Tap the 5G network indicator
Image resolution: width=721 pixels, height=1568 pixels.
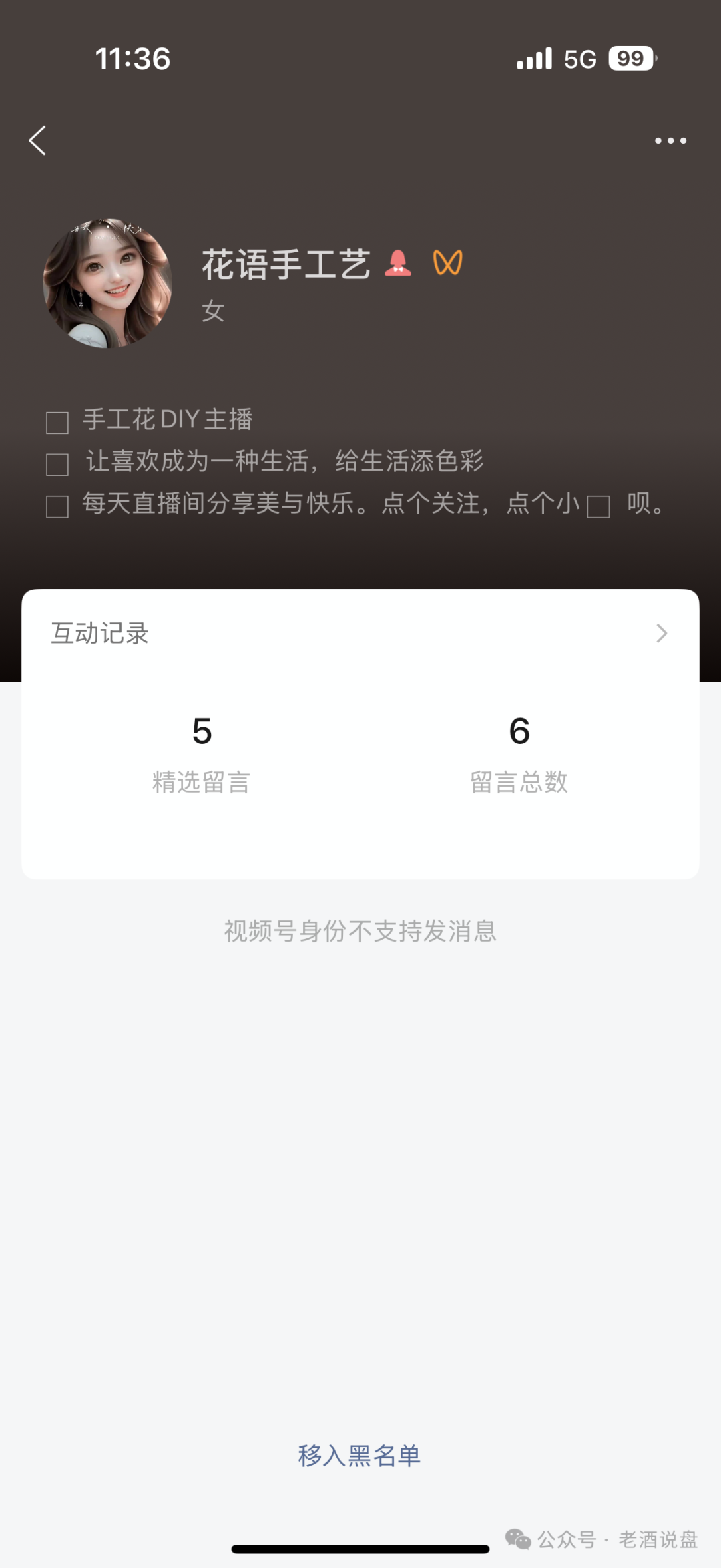coord(578,59)
